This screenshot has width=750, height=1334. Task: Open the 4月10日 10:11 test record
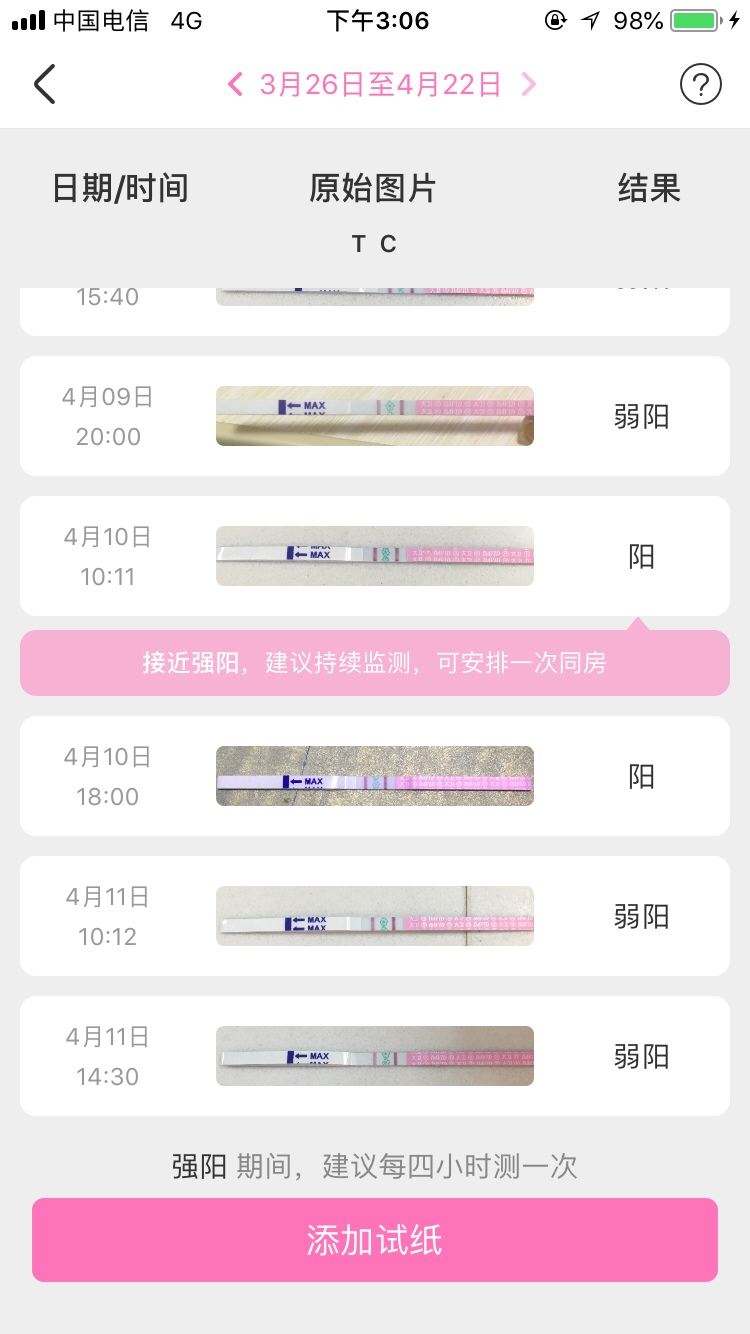pos(375,556)
